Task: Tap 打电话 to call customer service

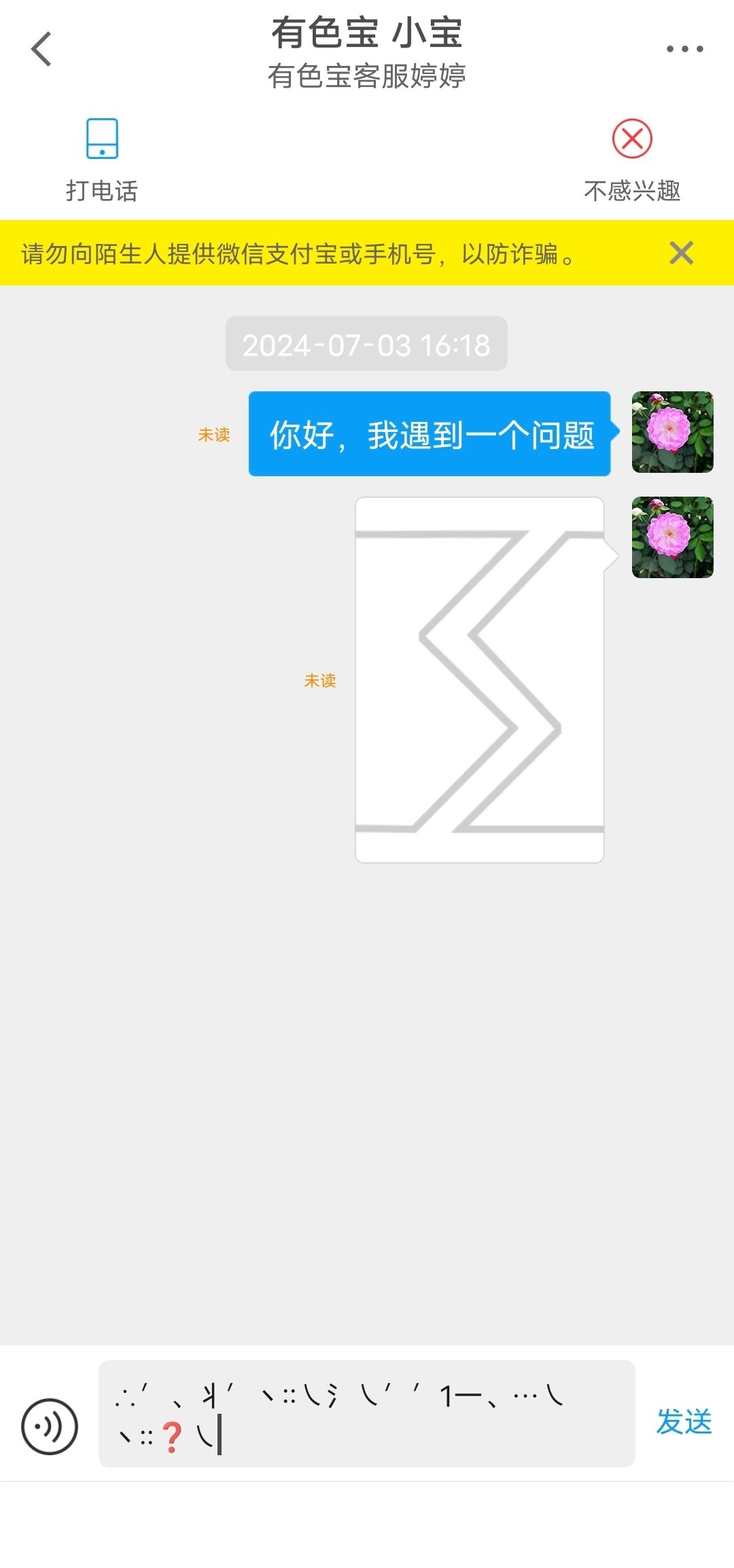Action: click(102, 160)
